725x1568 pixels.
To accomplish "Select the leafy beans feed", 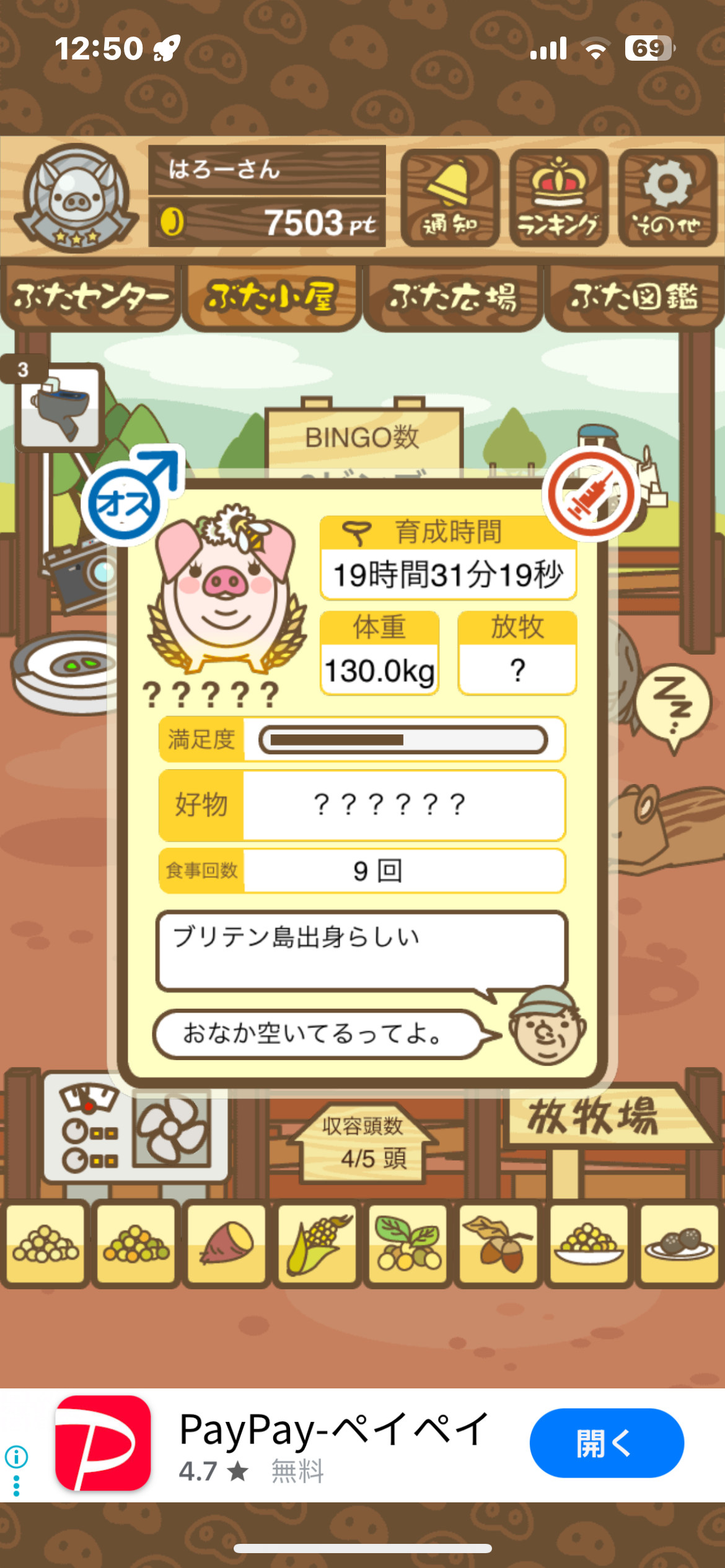I will click(x=408, y=1244).
